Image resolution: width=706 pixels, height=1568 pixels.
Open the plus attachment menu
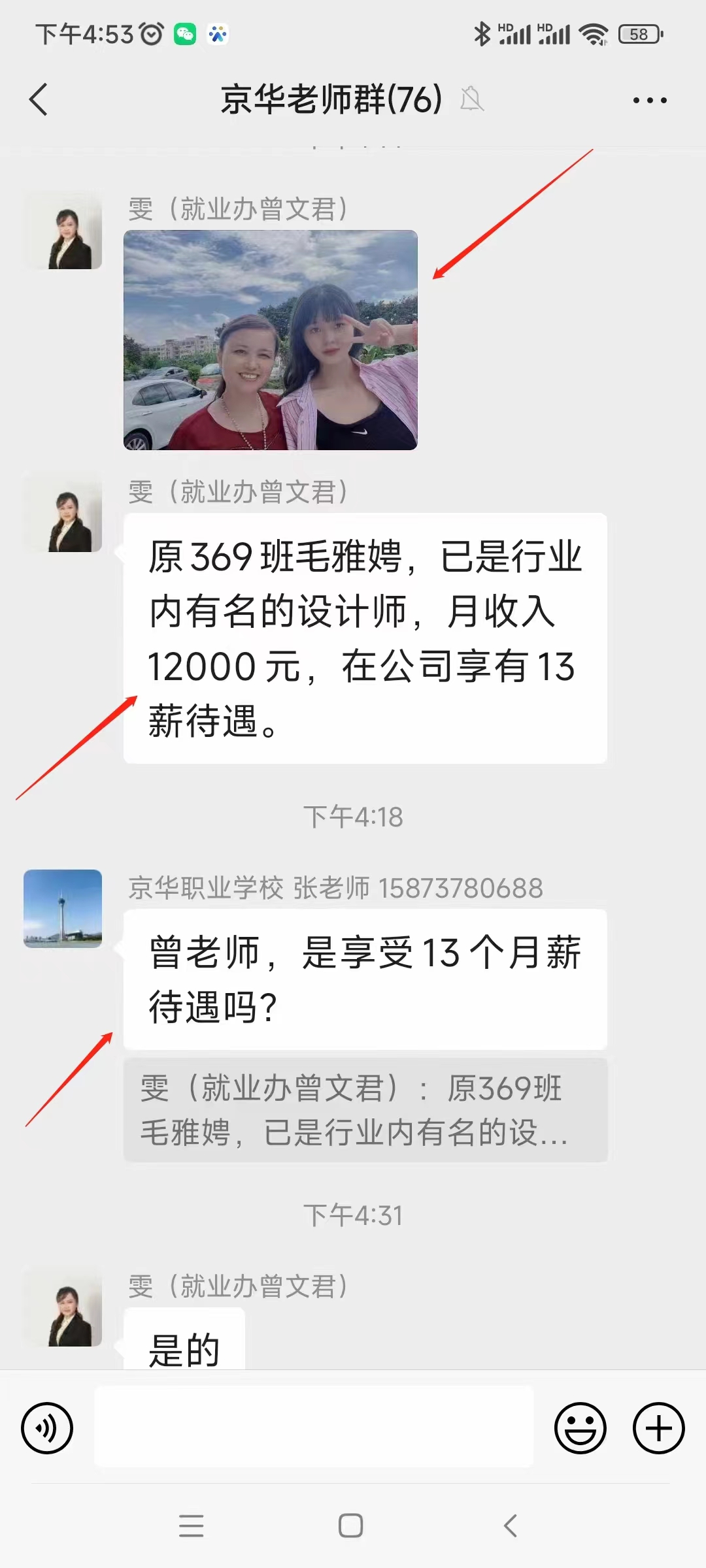pyautogui.click(x=658, y=1428)
